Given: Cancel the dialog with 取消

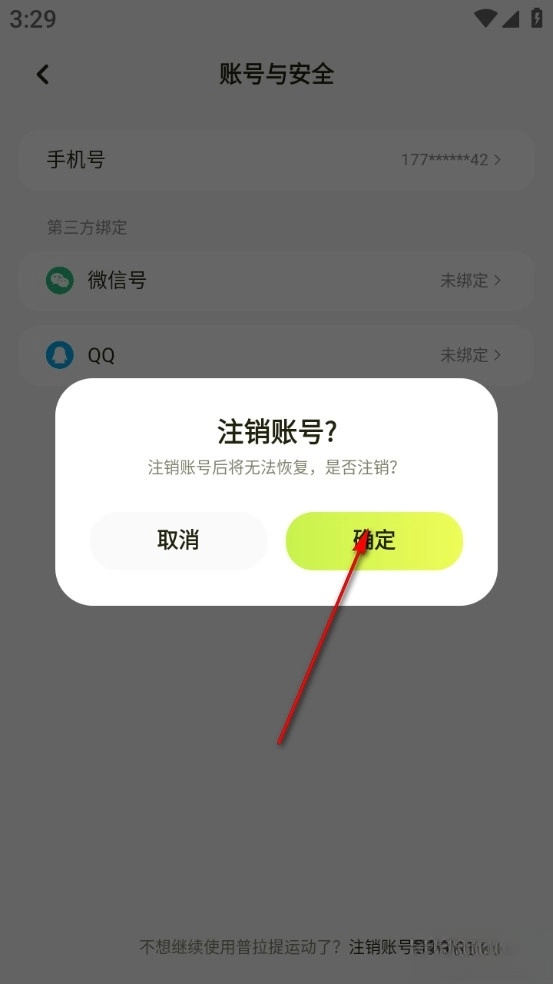Looking at the screenshot, I should click(178, 541).
